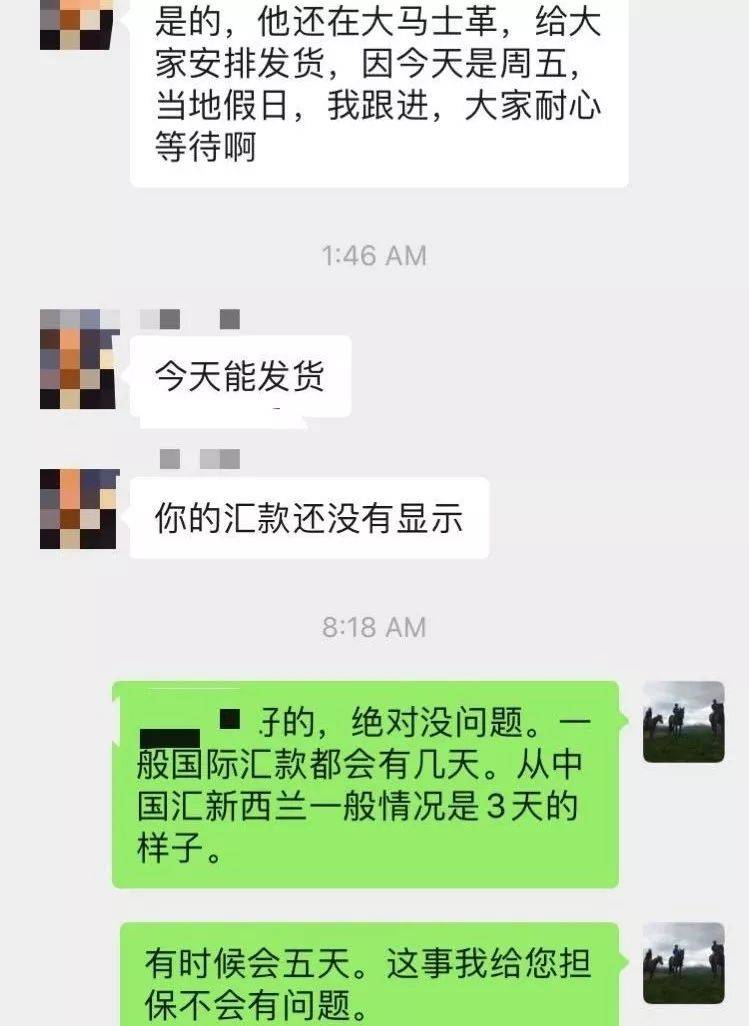Viewport: 749px width, 1026px height.
Task: Open sender's avatar beside the 今天能发货 message
Action: (x=79, y=358)
